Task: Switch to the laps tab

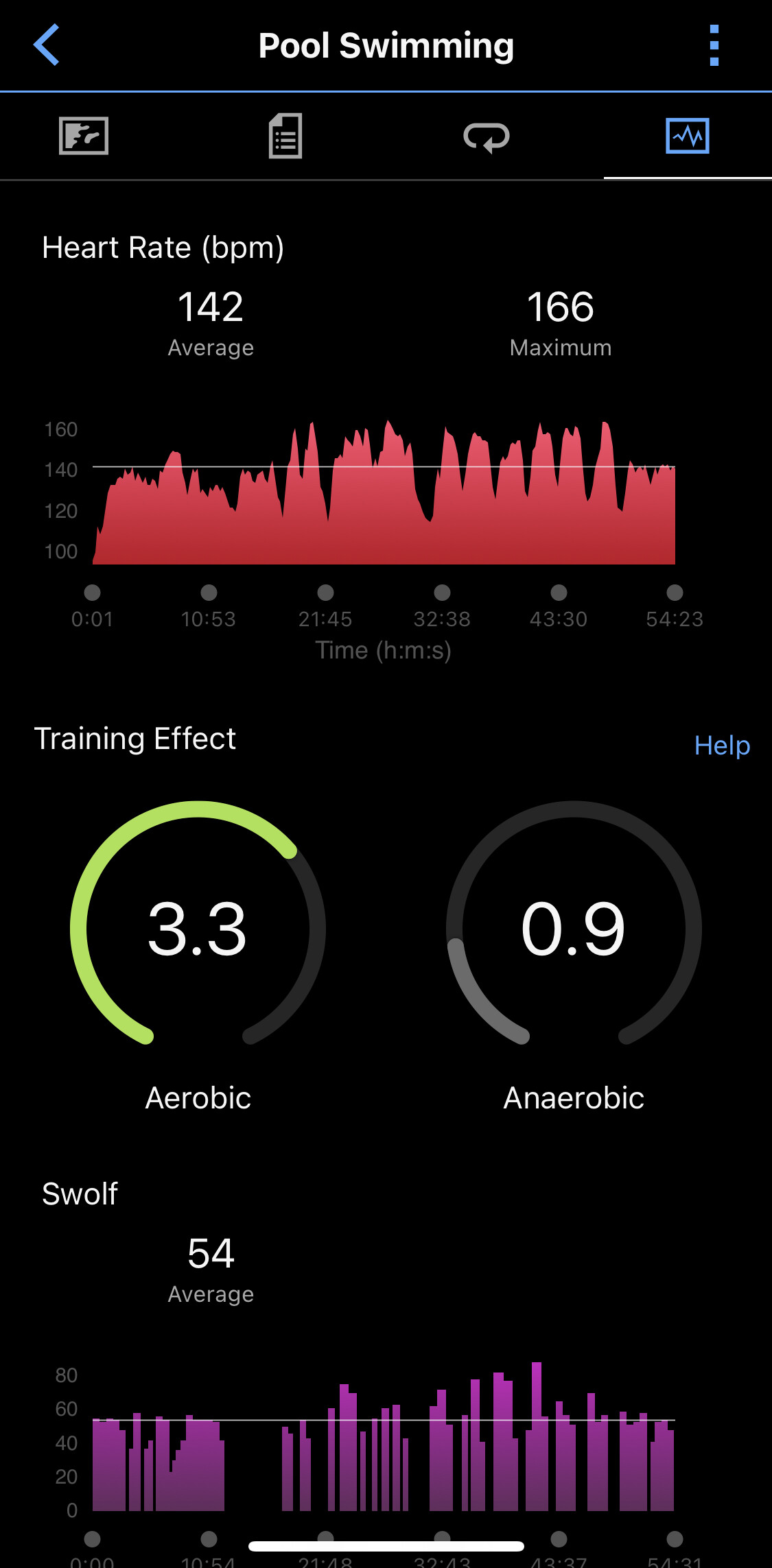Action: coord(487,136)
